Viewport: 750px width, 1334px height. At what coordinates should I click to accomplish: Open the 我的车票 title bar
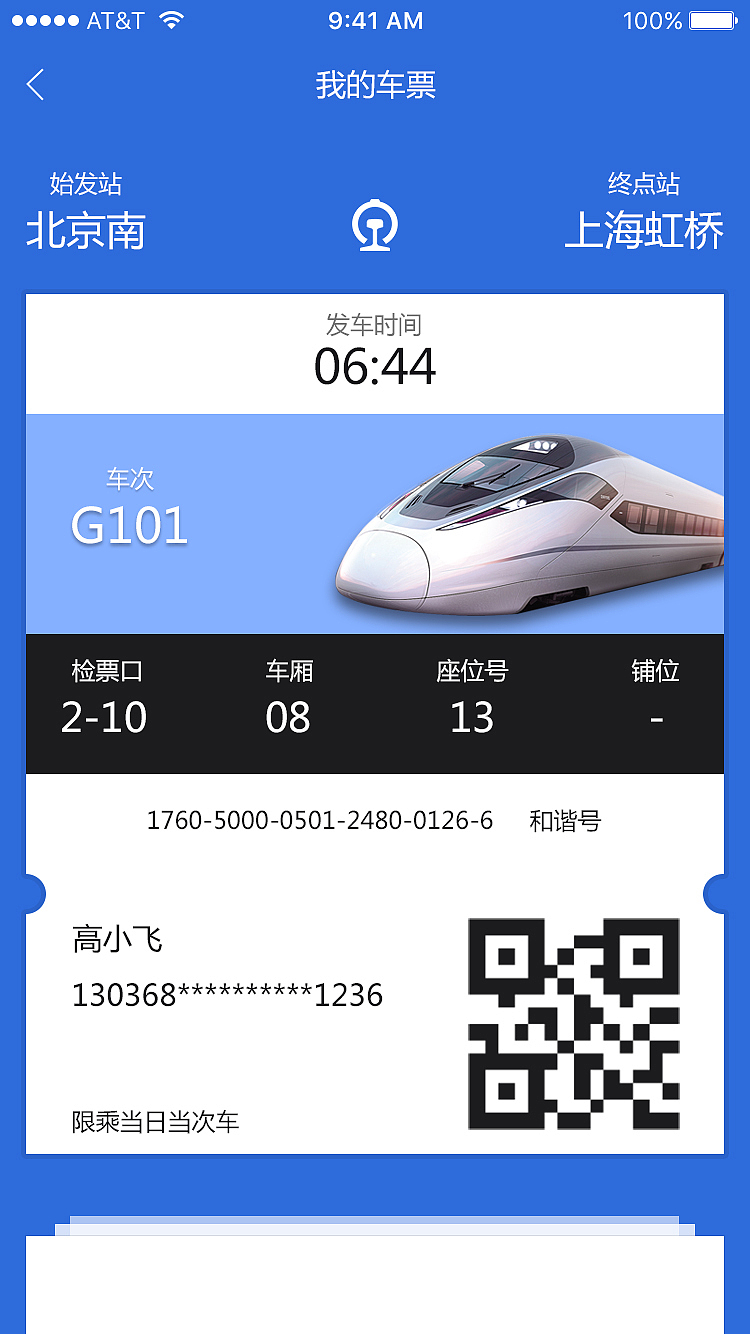[375, 85]
